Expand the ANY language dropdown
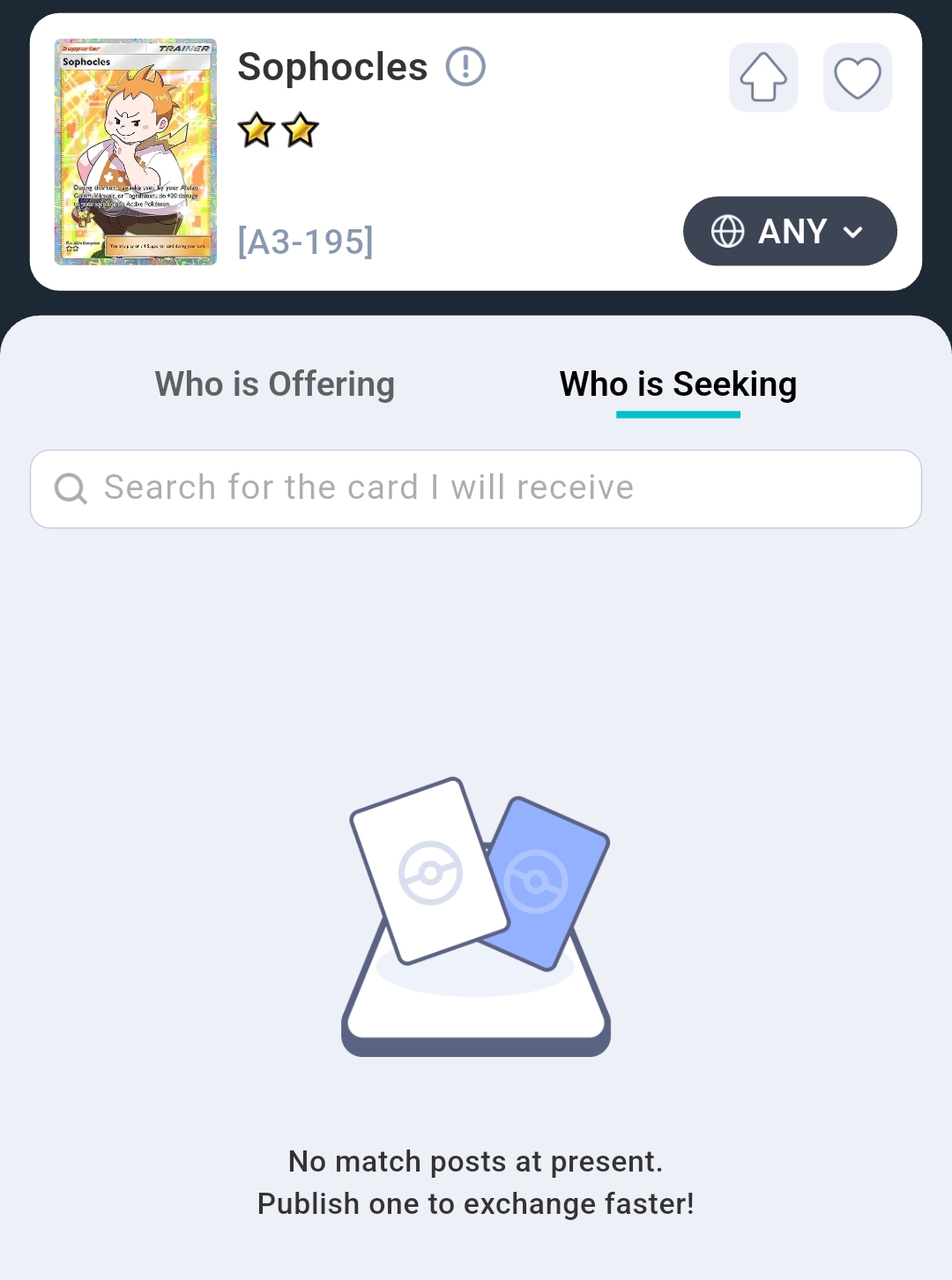Screen dimensions: 952x1280 [790, 231]
